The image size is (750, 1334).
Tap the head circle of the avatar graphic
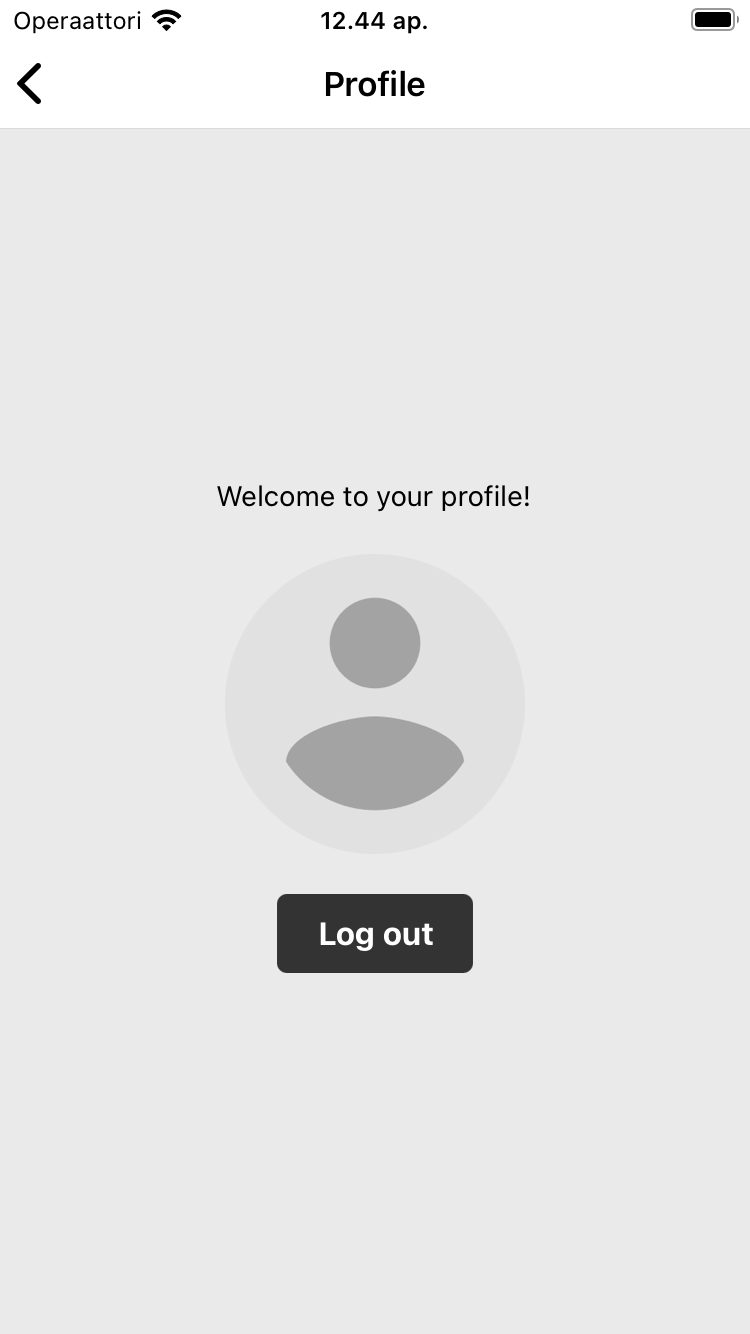[375, 642]
